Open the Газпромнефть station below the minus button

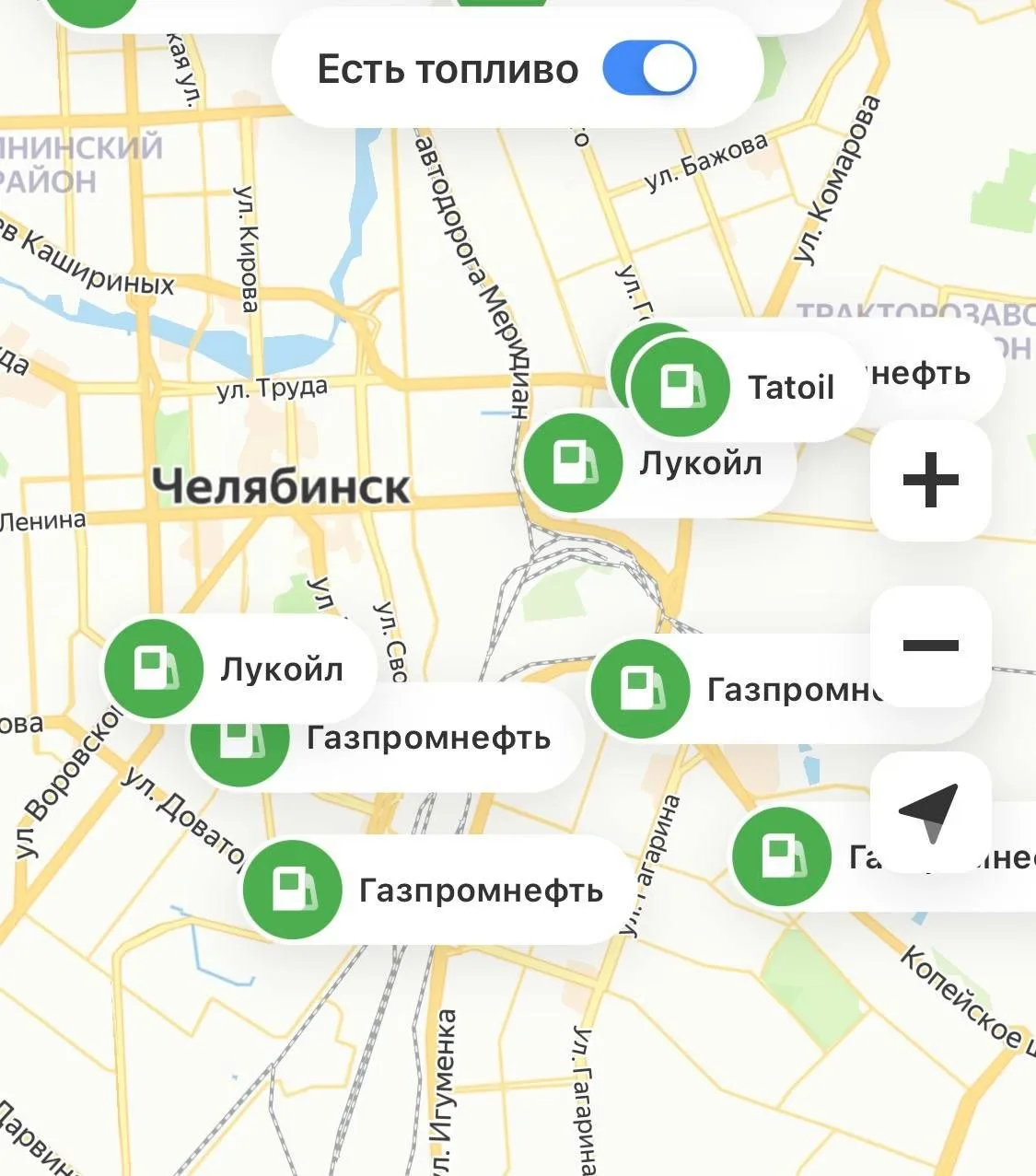point(884,856)
